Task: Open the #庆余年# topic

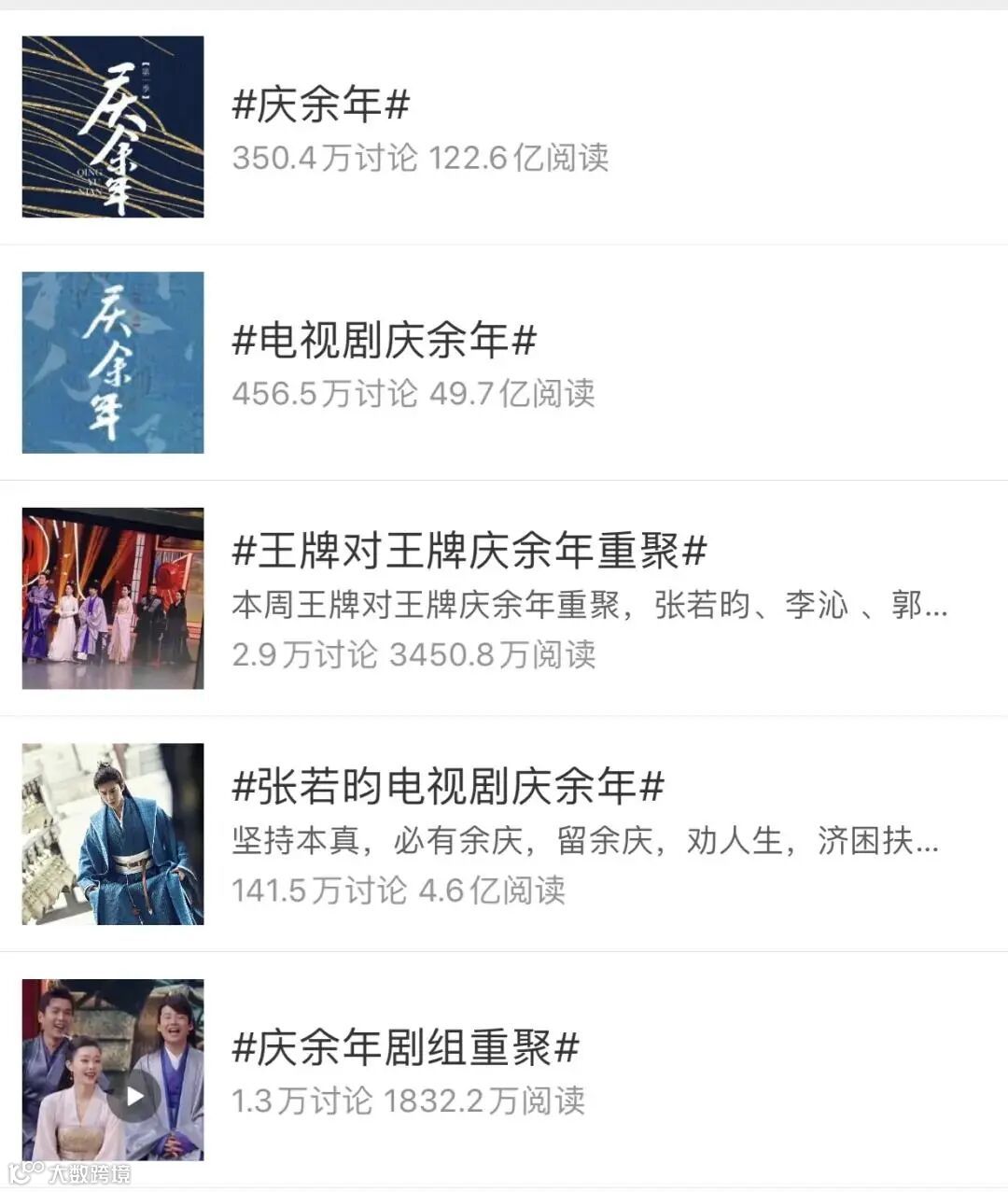Action: tap(321, 105)
